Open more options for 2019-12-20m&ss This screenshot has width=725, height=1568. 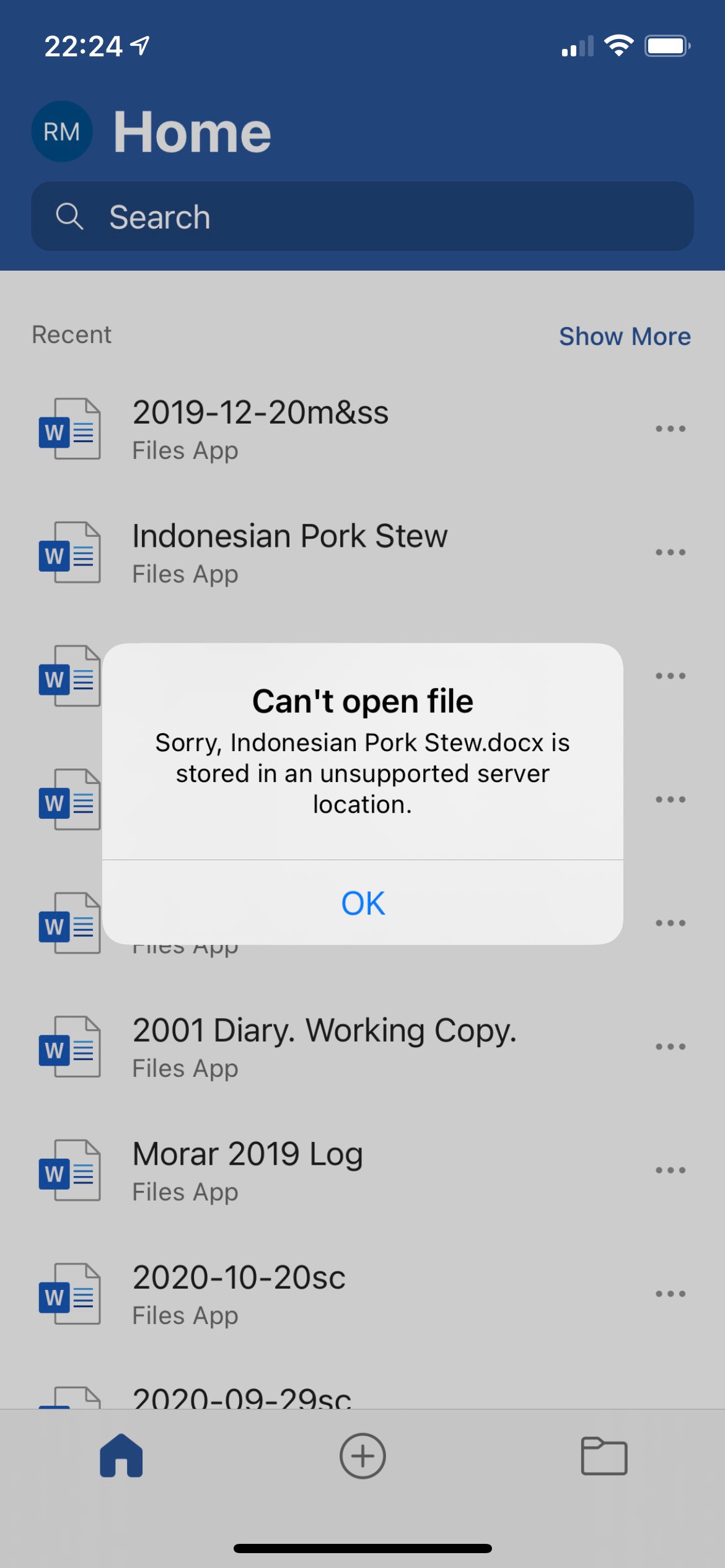click(670, 429)
